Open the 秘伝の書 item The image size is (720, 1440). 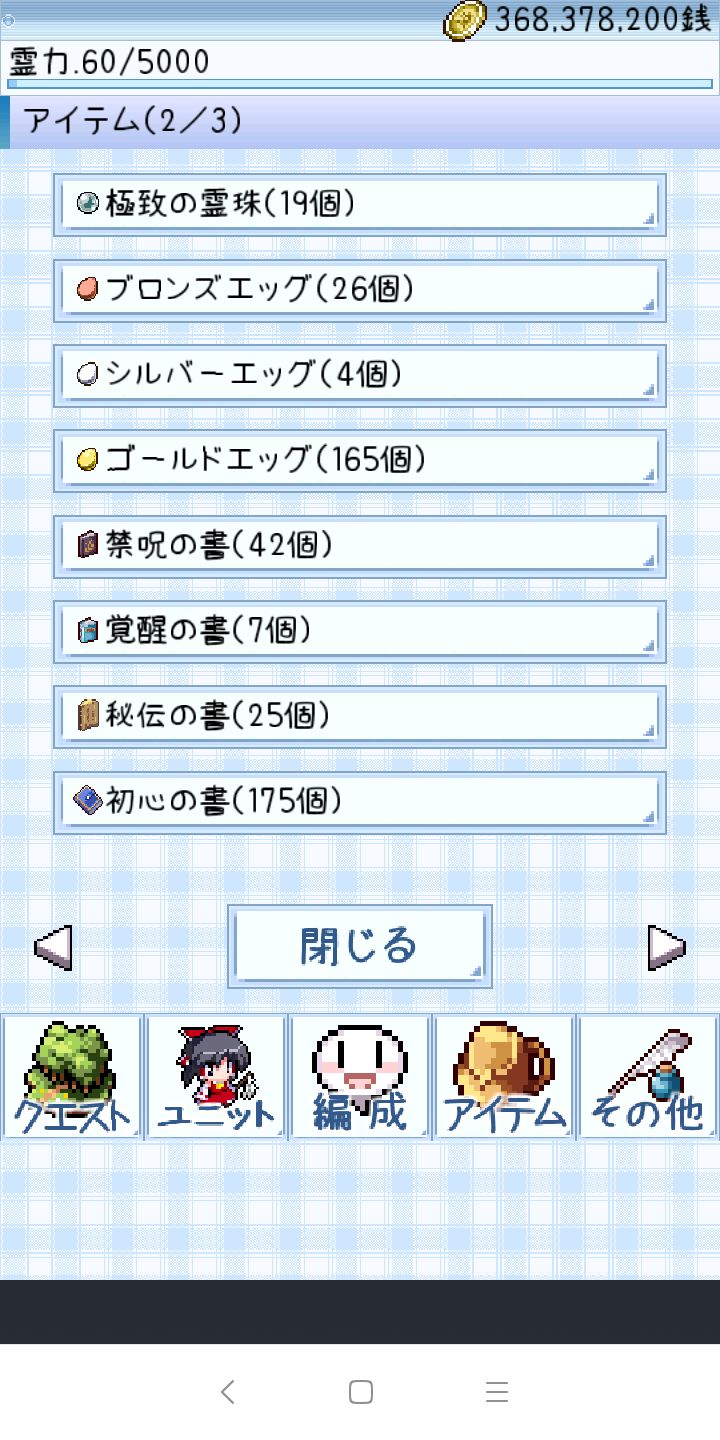[x=358, y=715]
